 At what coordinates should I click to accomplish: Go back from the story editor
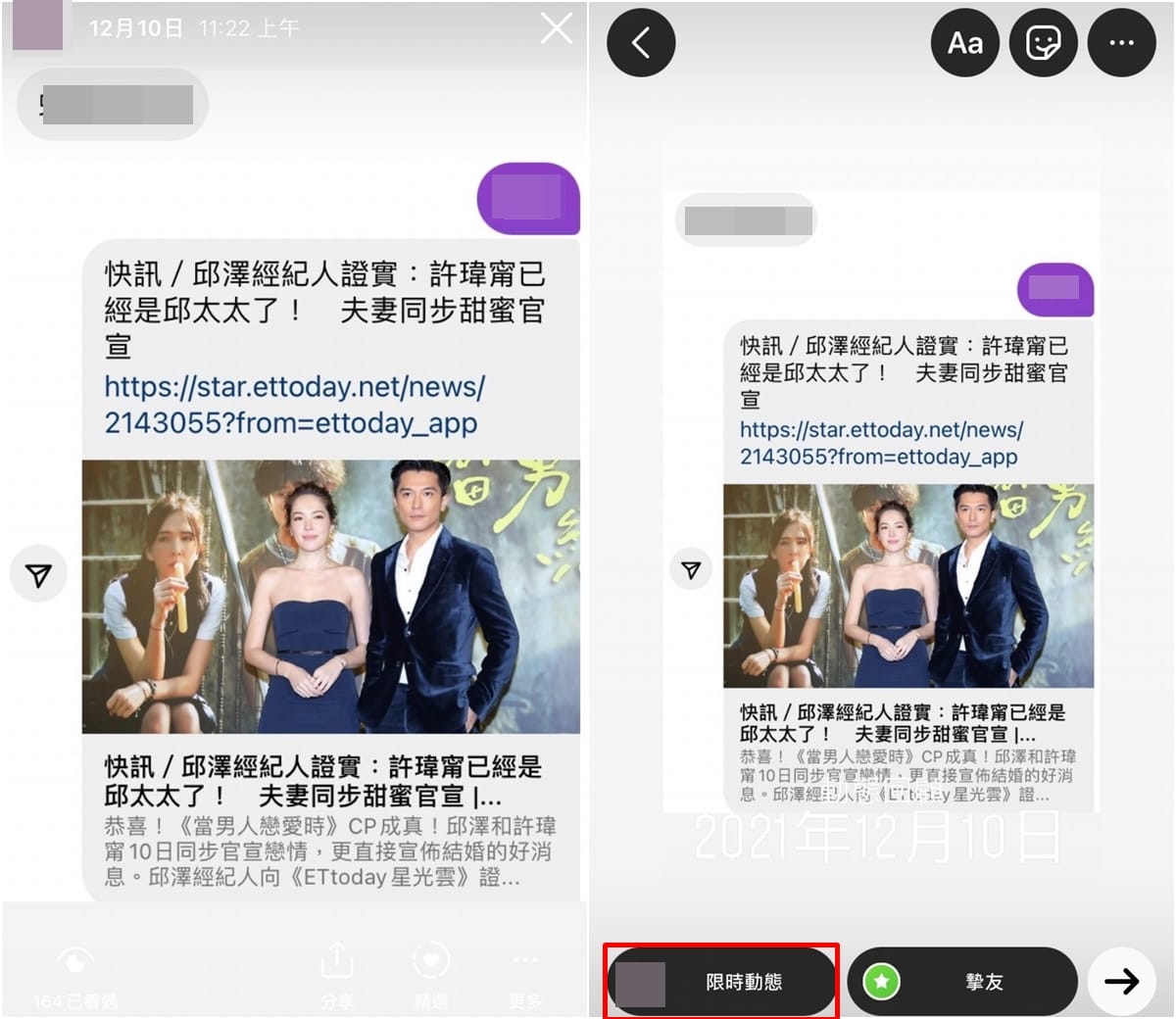pos(641,43)
